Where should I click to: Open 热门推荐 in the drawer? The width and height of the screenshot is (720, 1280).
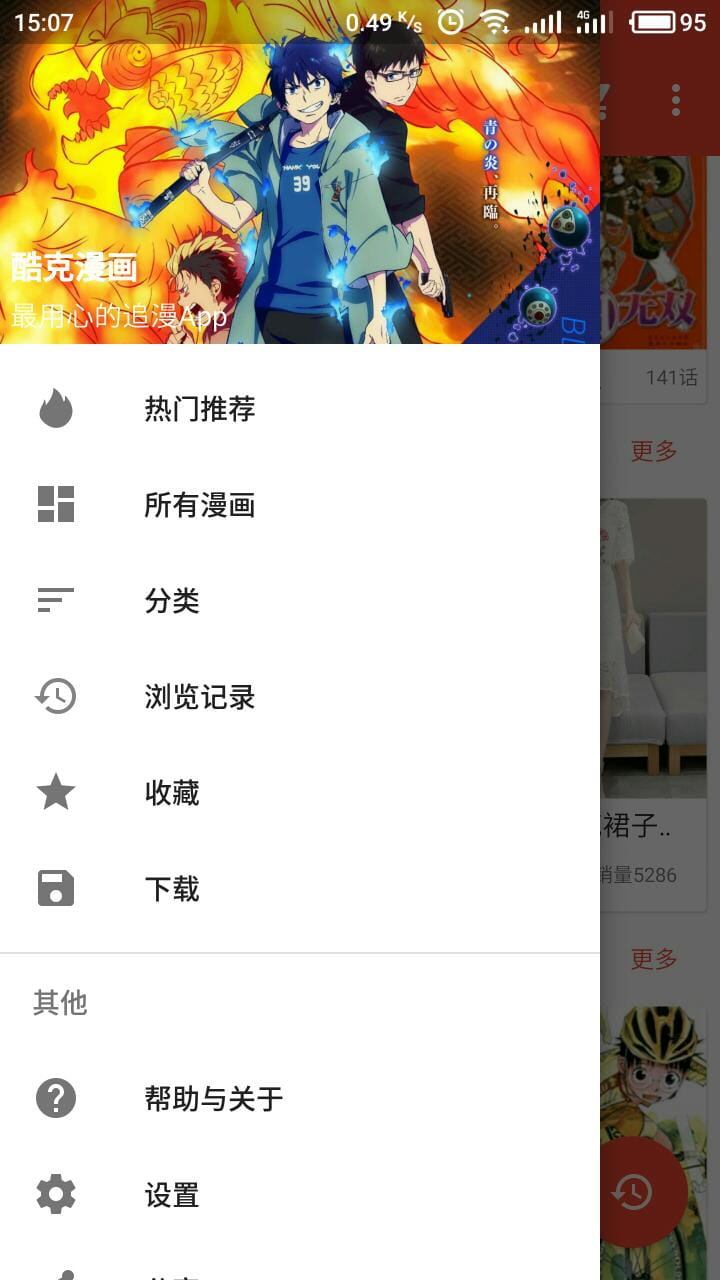[x=200, y=409]
